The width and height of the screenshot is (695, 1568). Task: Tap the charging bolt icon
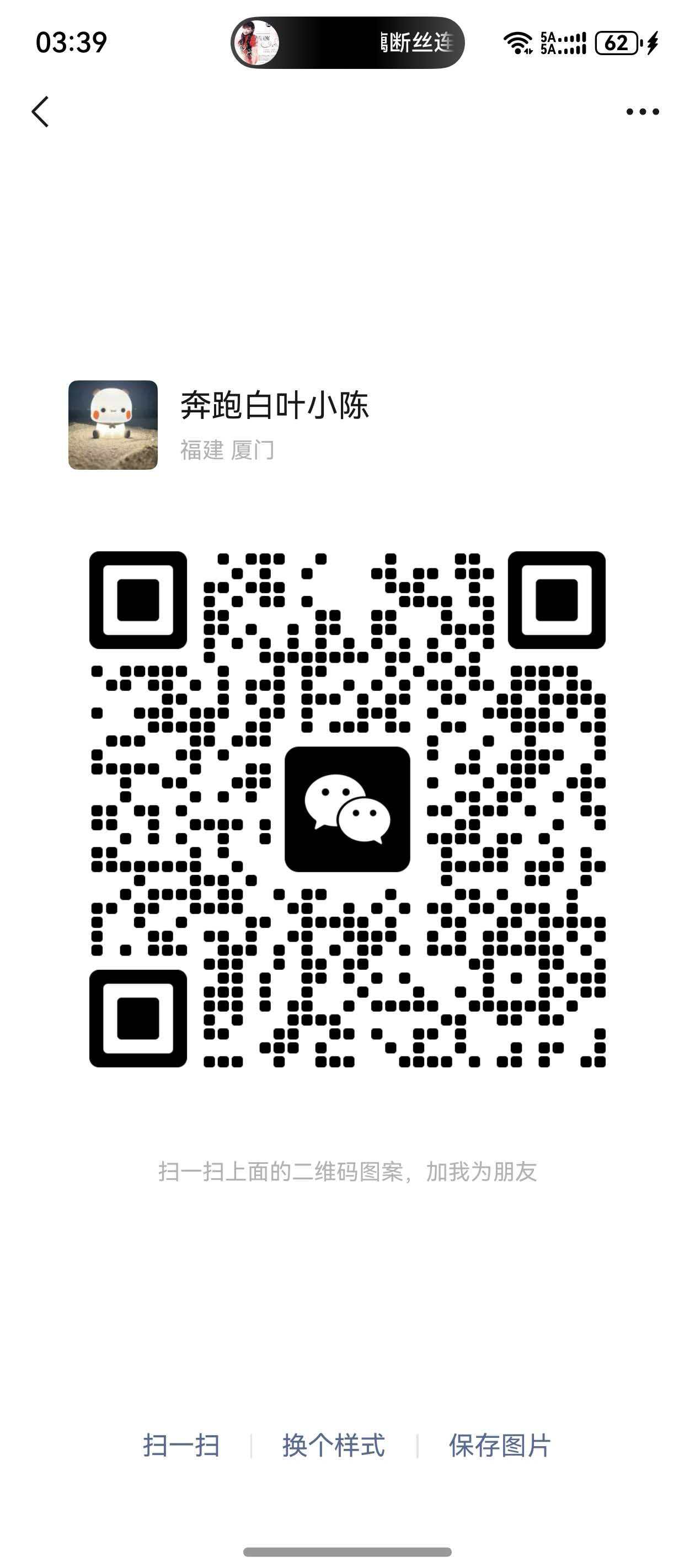653,42
